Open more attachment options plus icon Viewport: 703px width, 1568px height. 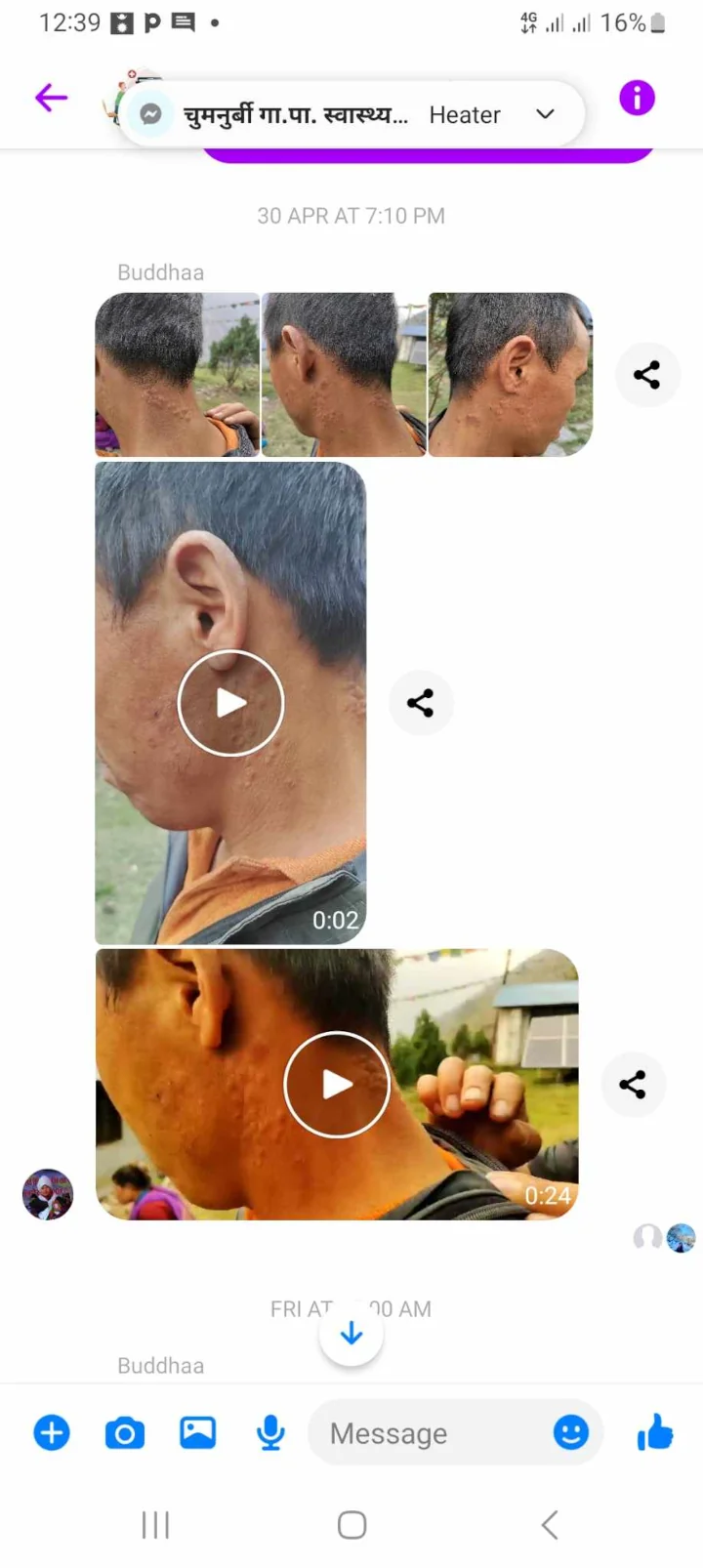[52, 1432]
